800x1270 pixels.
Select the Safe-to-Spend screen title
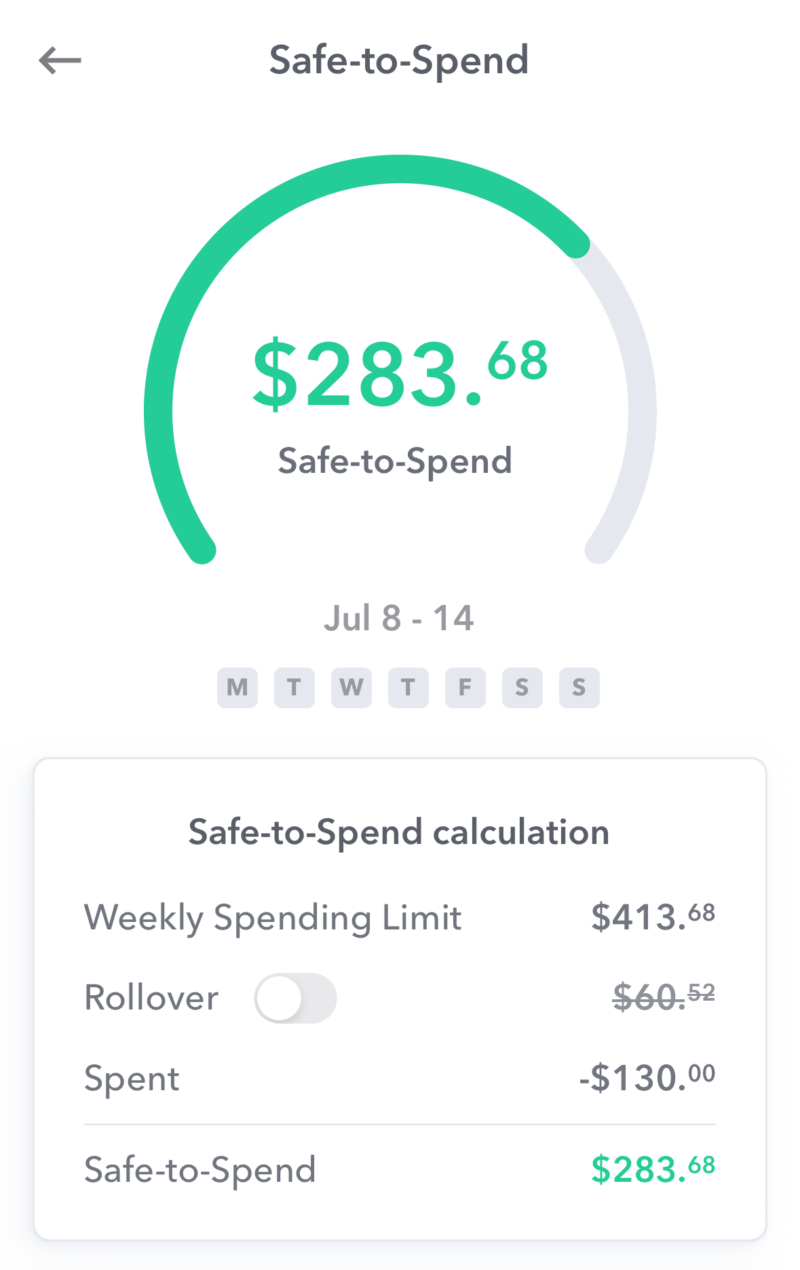399,60
